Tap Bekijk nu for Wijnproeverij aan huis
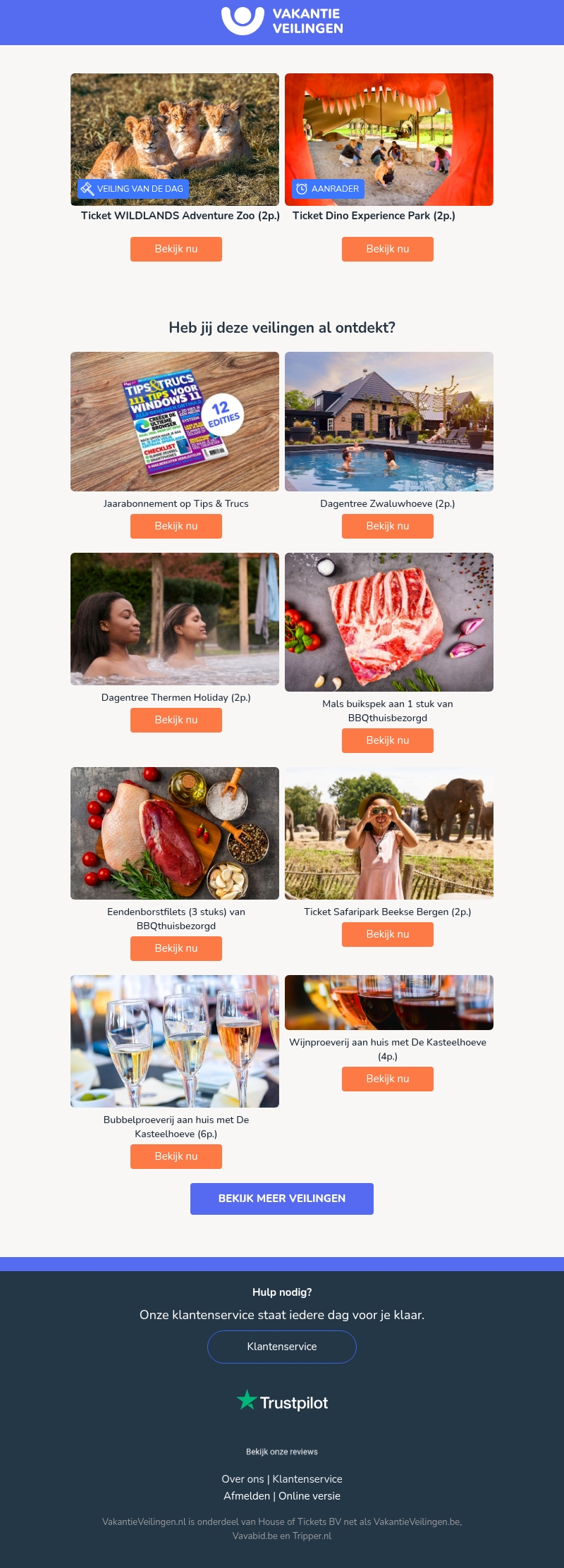 point(388,1079)
